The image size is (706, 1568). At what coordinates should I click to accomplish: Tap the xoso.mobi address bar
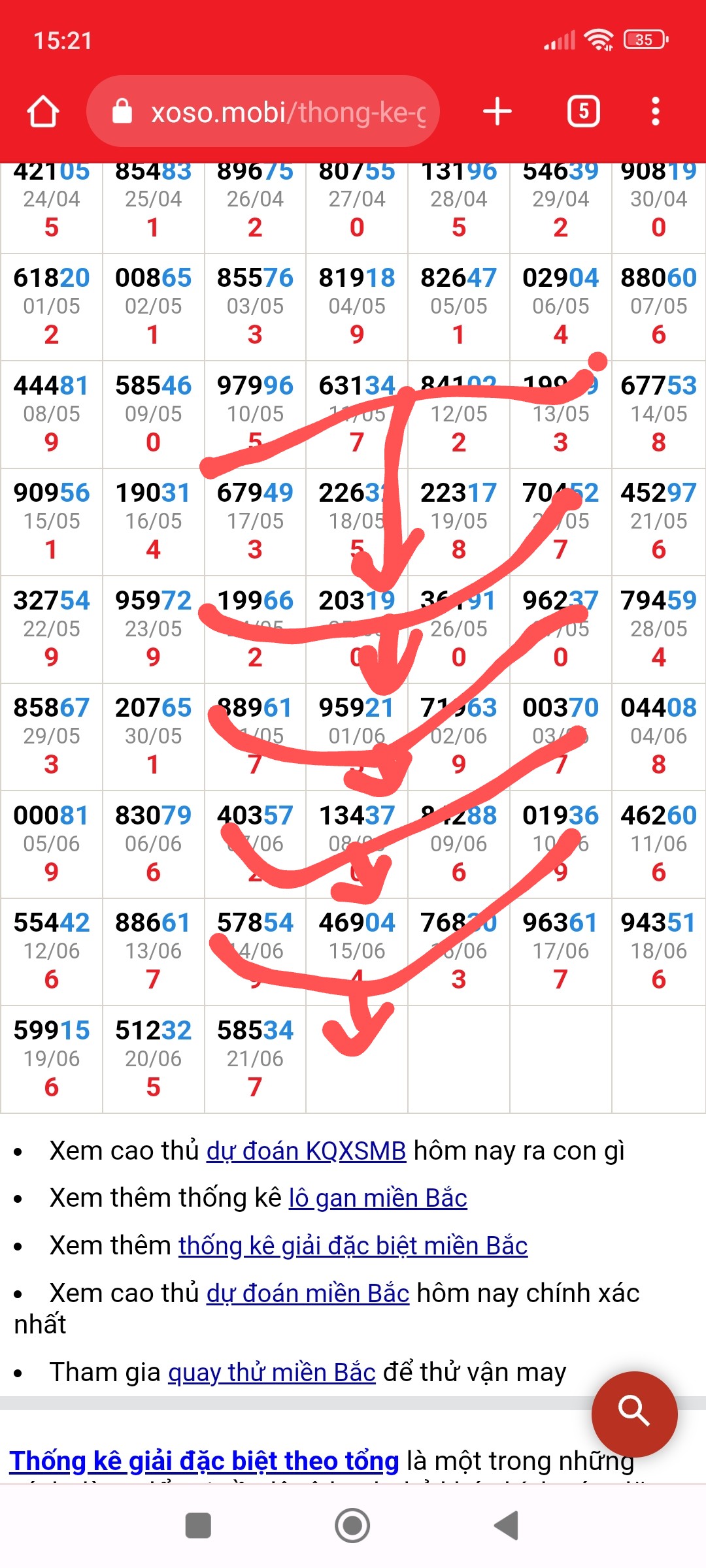(x=275, y=112)
